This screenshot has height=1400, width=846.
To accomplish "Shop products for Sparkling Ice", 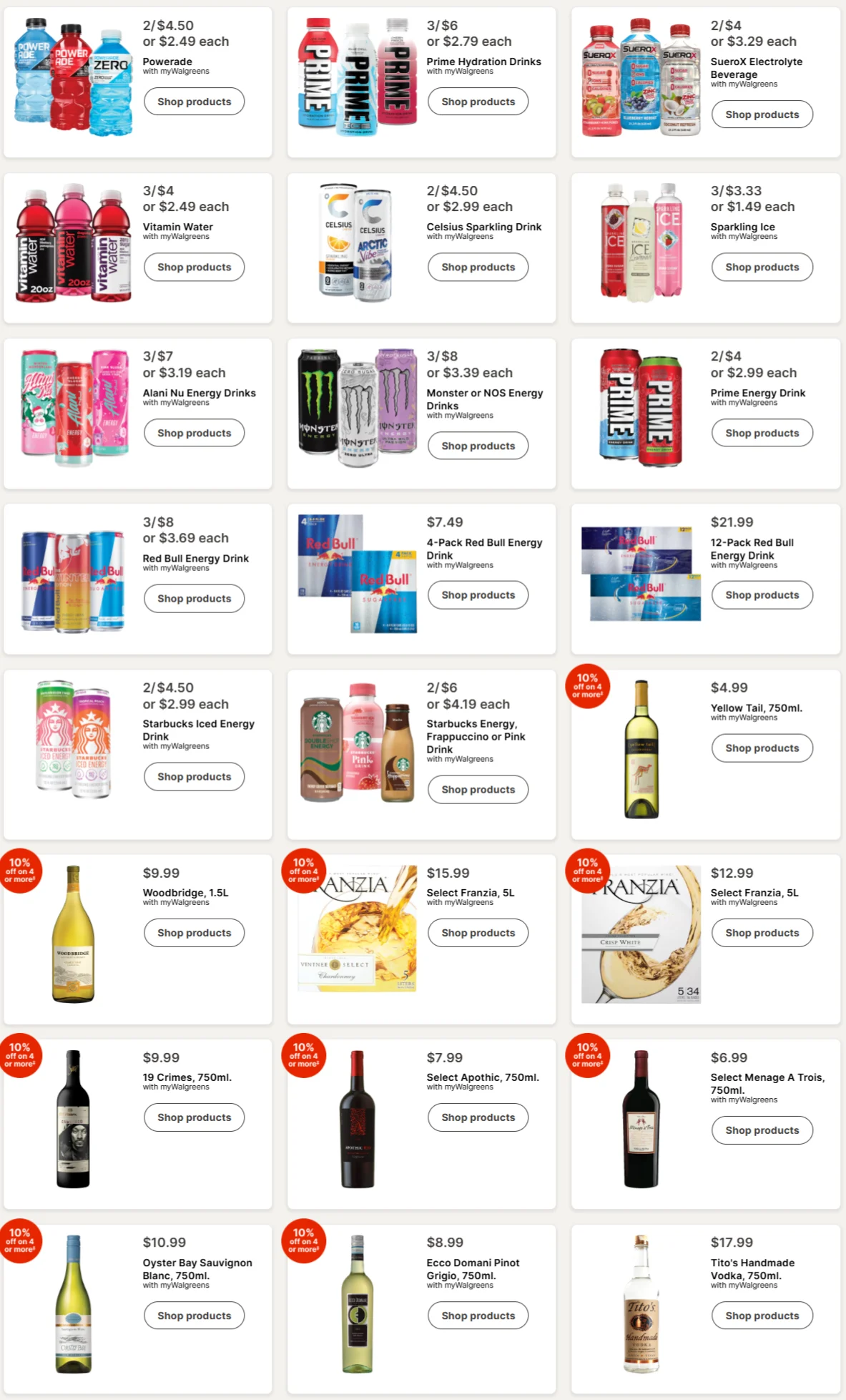I will pos(762,267).
